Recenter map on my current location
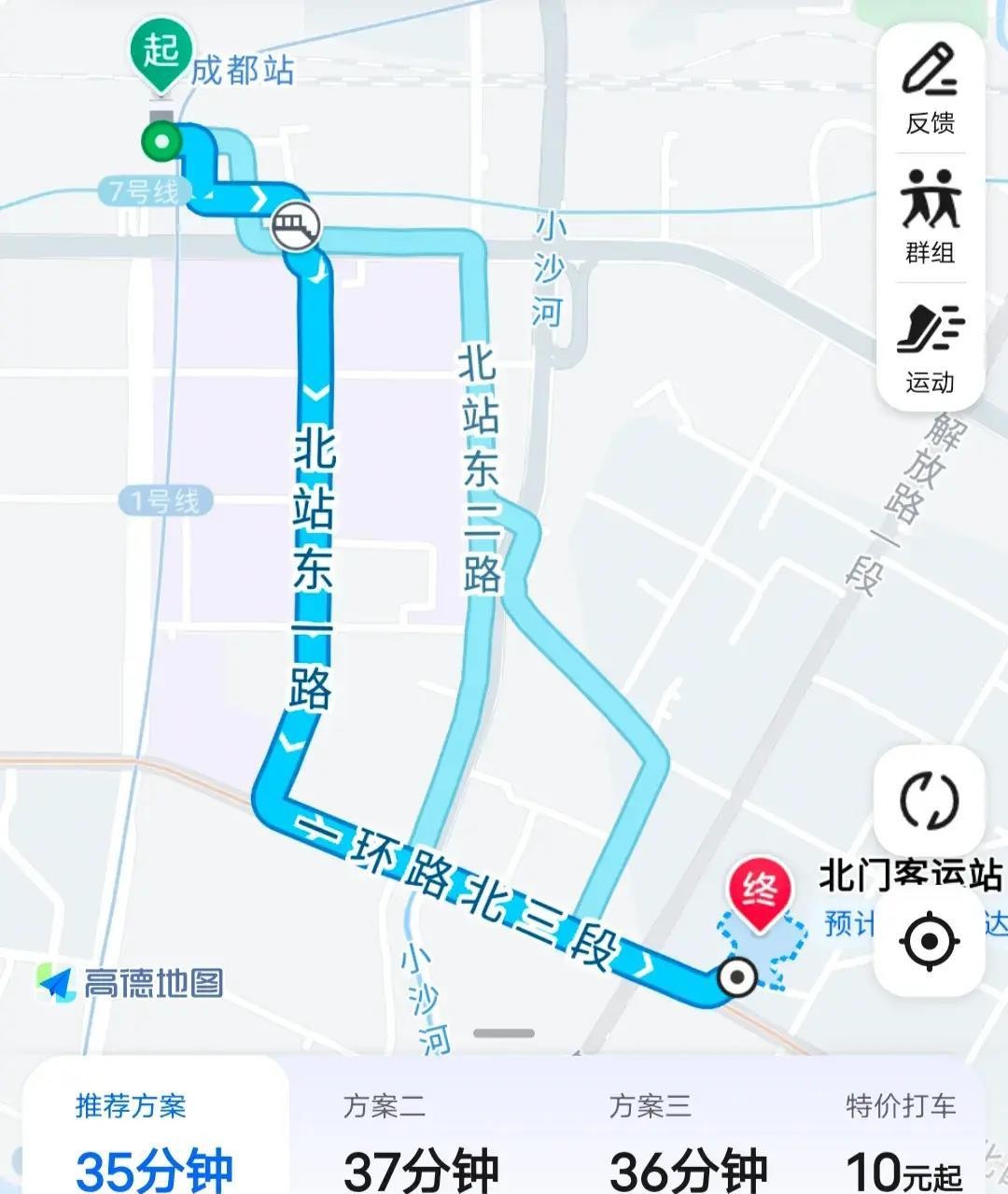 point(929,941)
